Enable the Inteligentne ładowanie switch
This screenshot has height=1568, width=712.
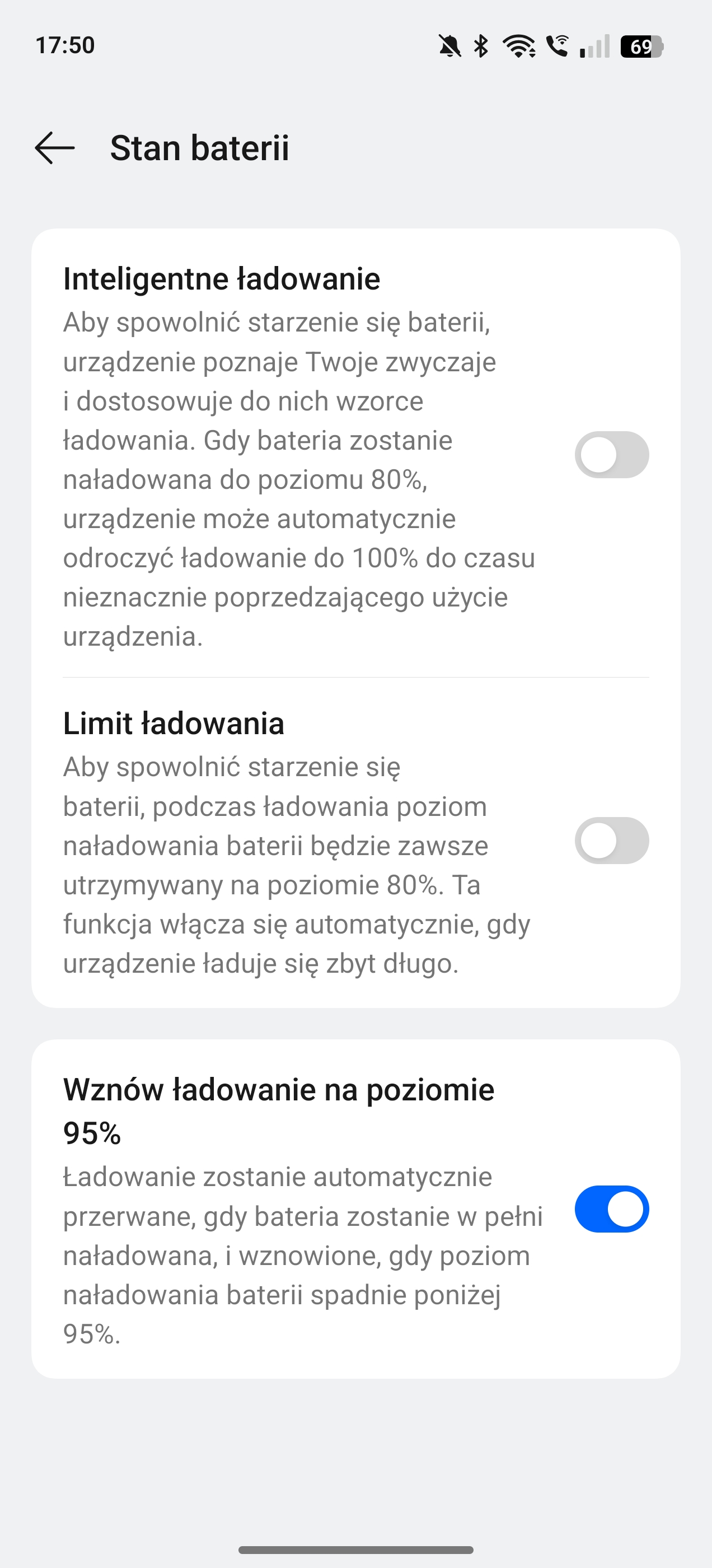tap(612, 455)
